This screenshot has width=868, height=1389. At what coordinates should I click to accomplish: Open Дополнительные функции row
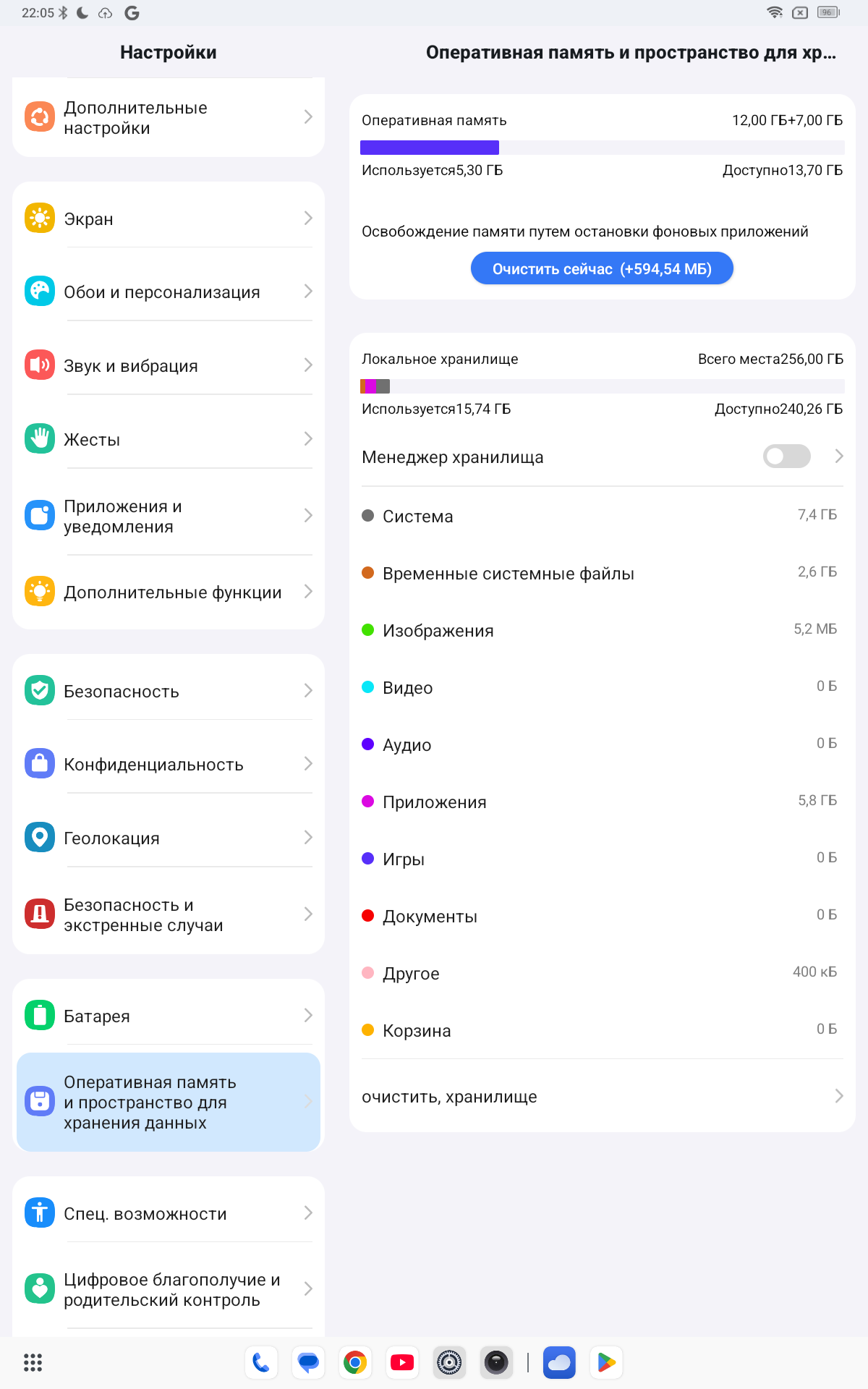tap(168, 592)
